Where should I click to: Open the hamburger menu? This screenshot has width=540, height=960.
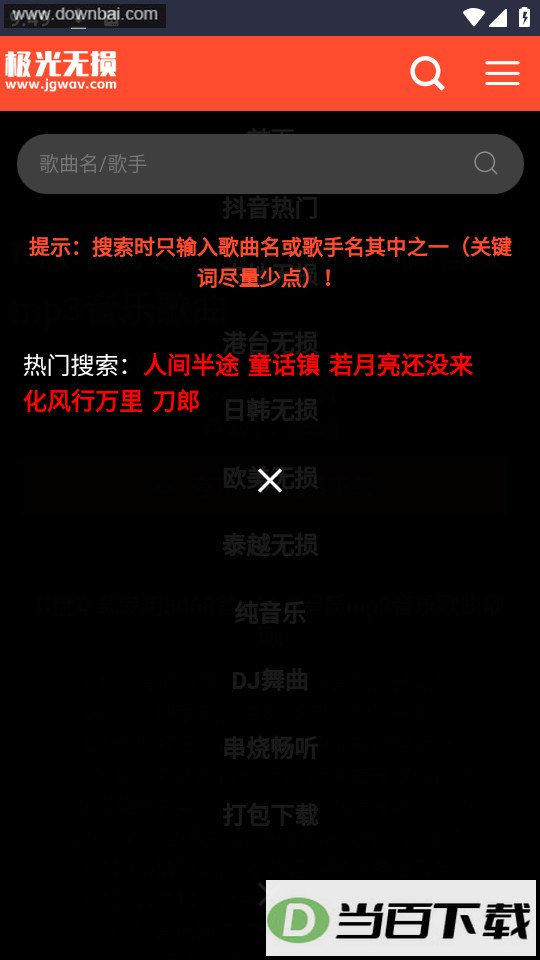pos(503,73)
